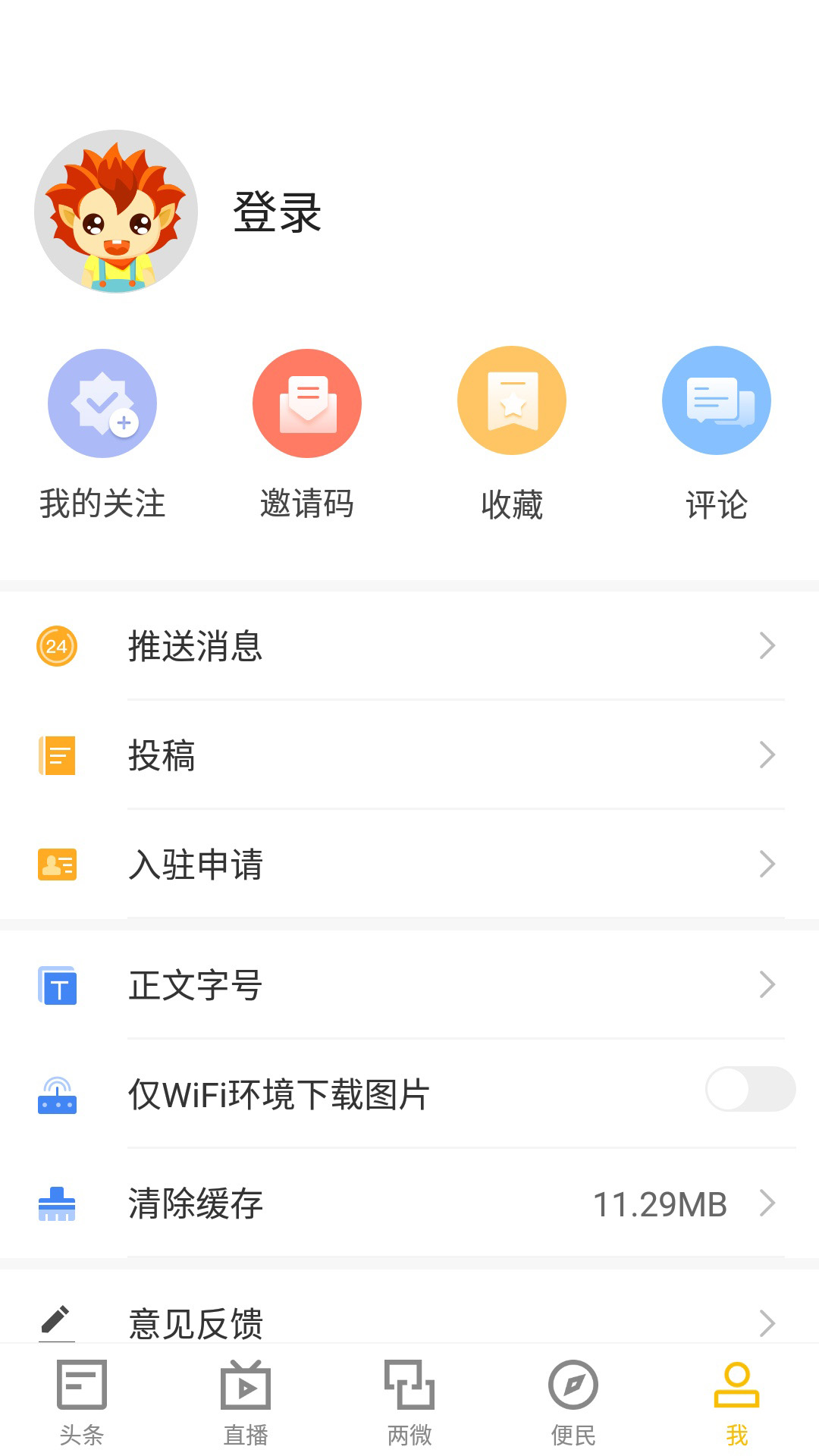Tap the profile avatar picture
The image size is (819, 1456).
pyautogui.click(x=116, y=212)
